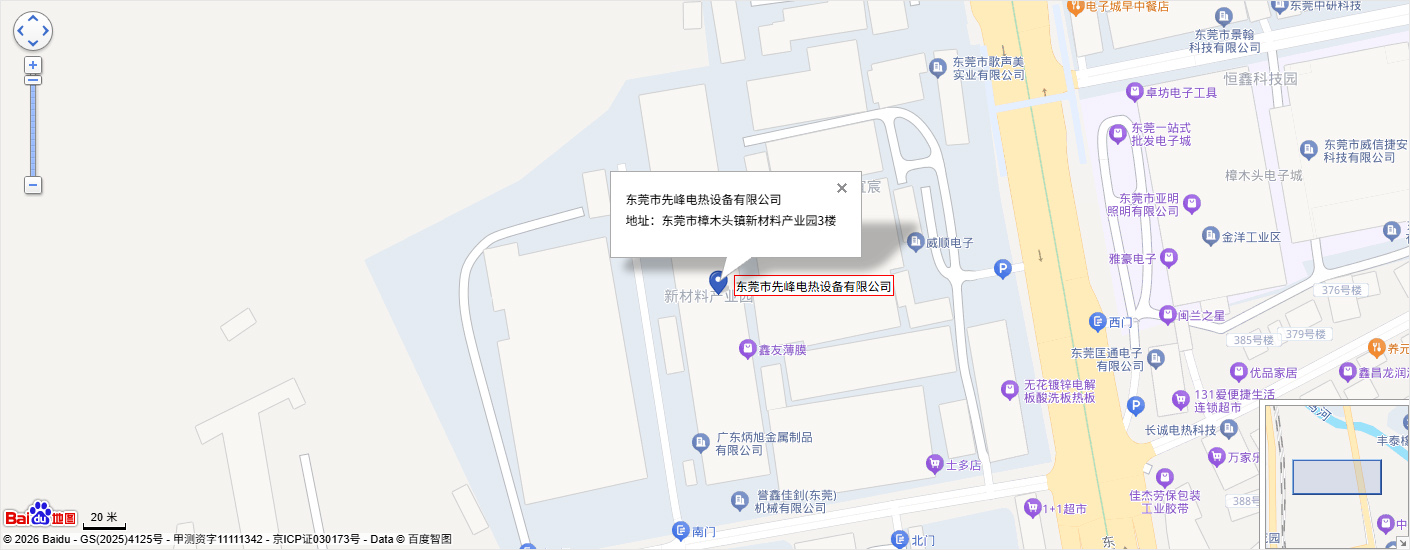The width and height of the screenshot is (1410, 550).
Task: Select the 东莞市歌声美实业有限公司 marker
Action: (937, 67)
